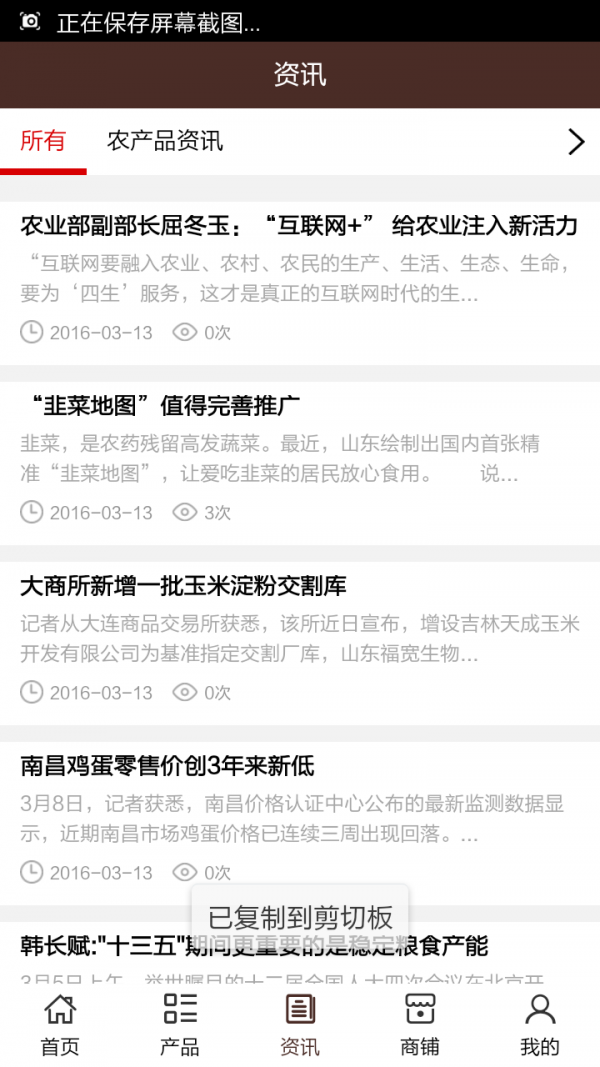Select the 农产品资讯 category tab
Screen dimensions: 600x1067
(x=165, y=141)
